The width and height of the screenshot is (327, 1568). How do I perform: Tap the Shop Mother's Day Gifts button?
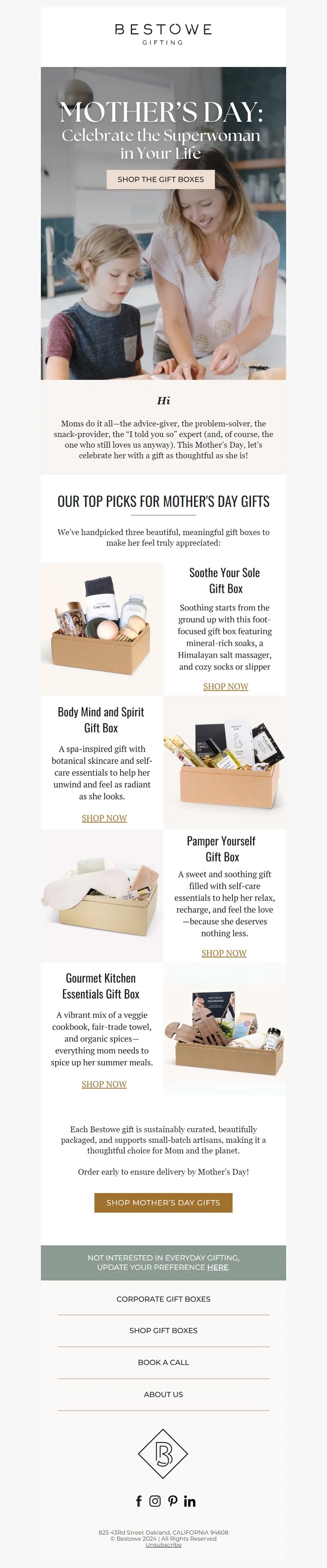163,1202
